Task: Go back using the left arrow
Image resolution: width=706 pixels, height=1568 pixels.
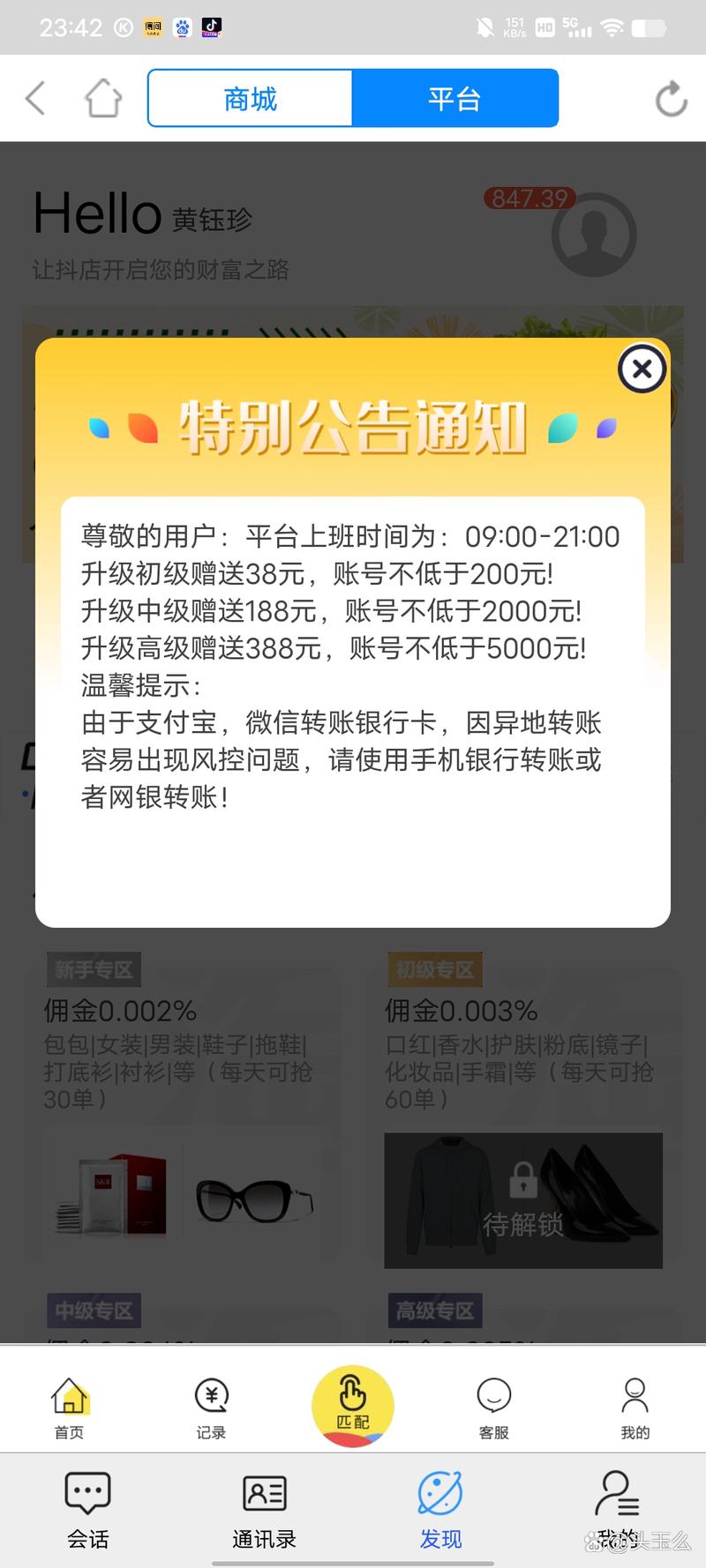Action: tap(35, 98)
